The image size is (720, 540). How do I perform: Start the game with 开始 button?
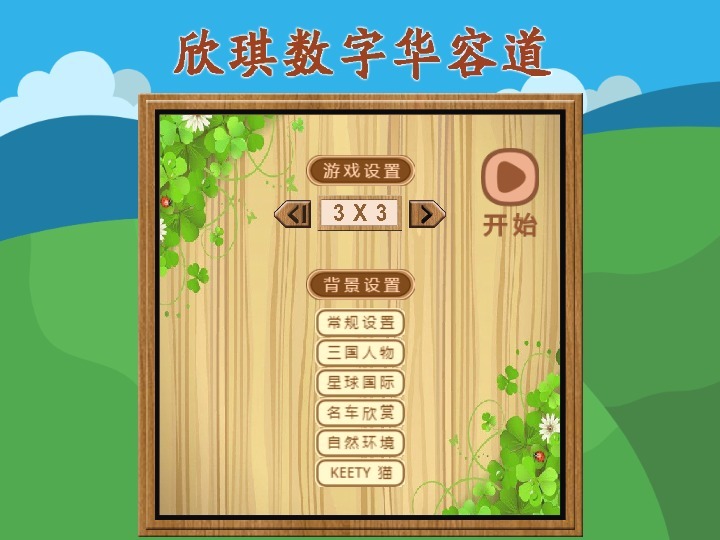click(x=510, y=180)
